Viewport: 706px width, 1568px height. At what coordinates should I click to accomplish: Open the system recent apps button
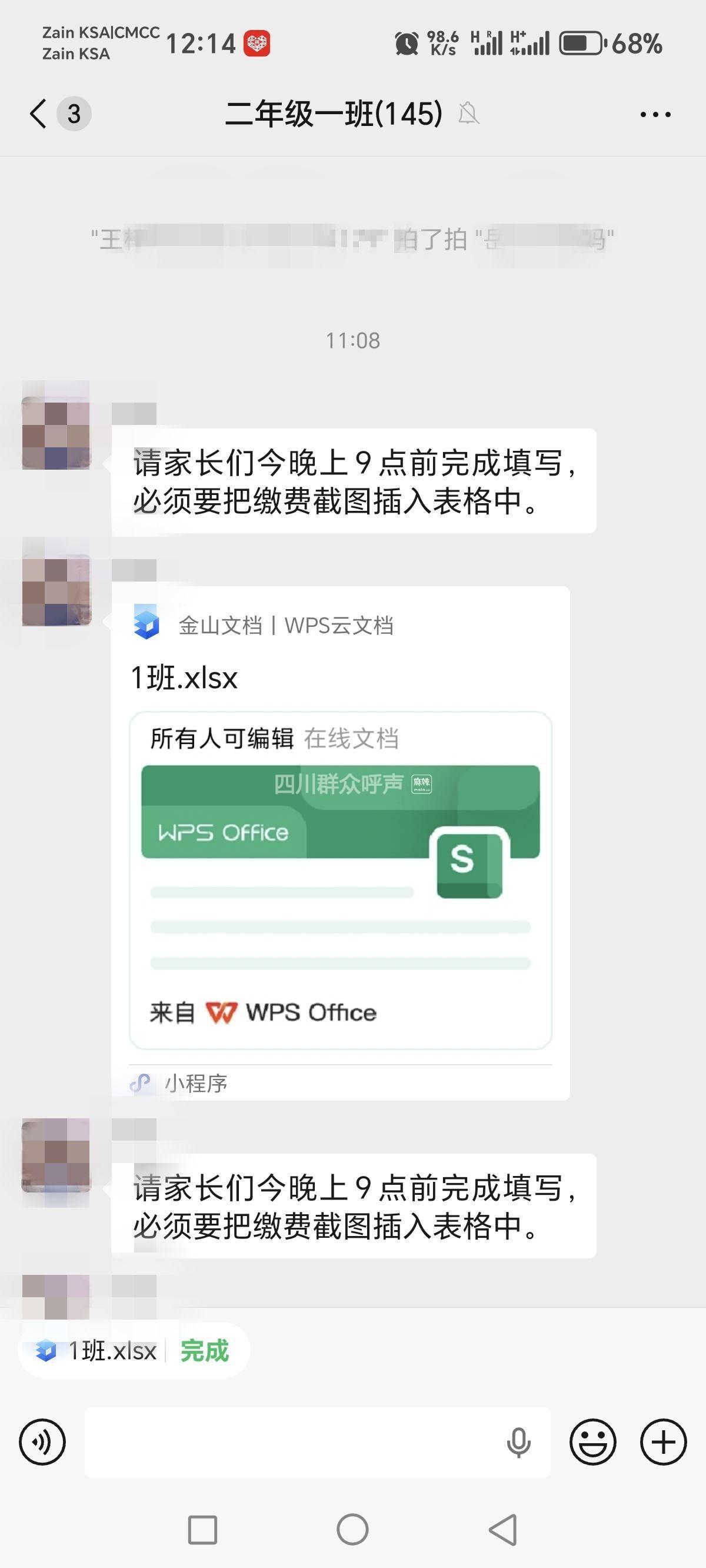point(202,1530)
